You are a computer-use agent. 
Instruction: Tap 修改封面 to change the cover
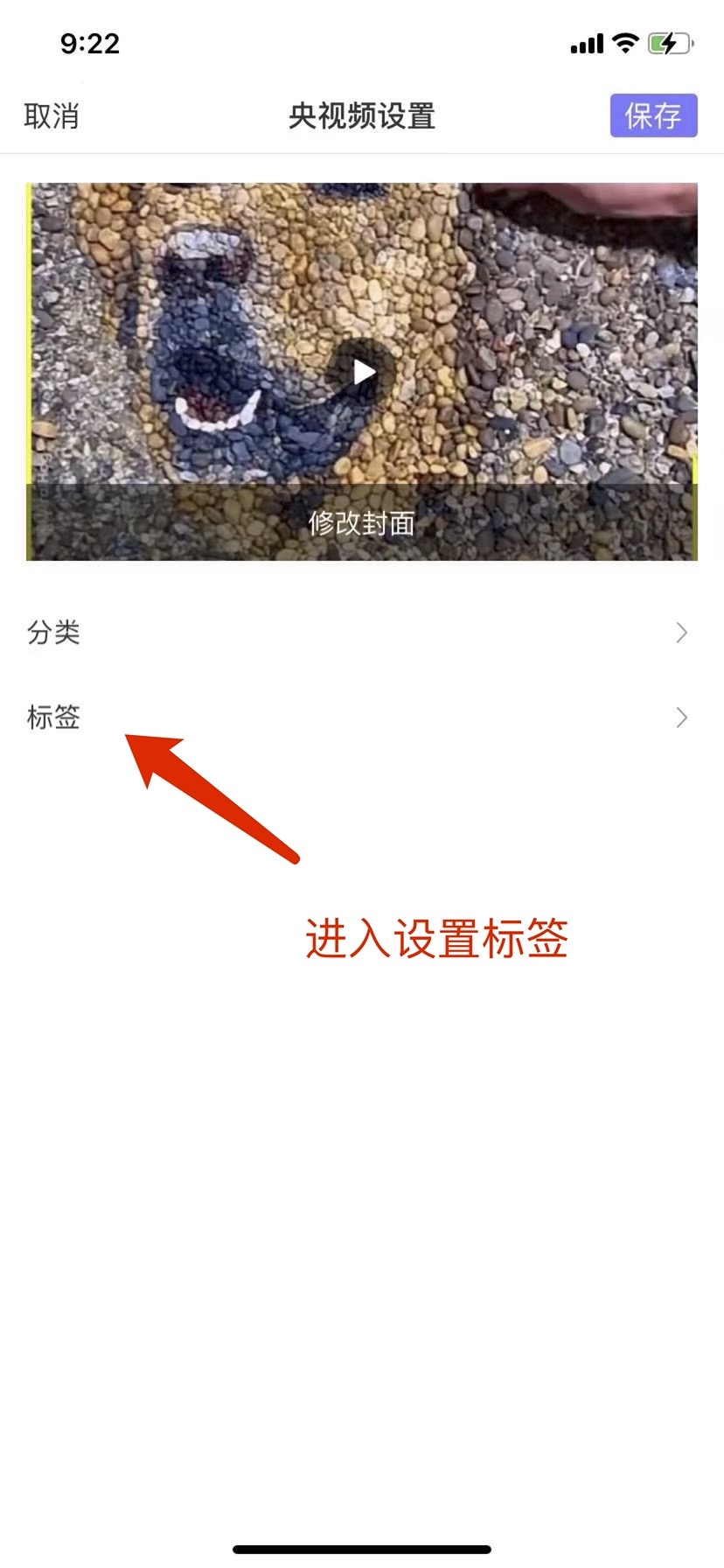tap(361, 523)
